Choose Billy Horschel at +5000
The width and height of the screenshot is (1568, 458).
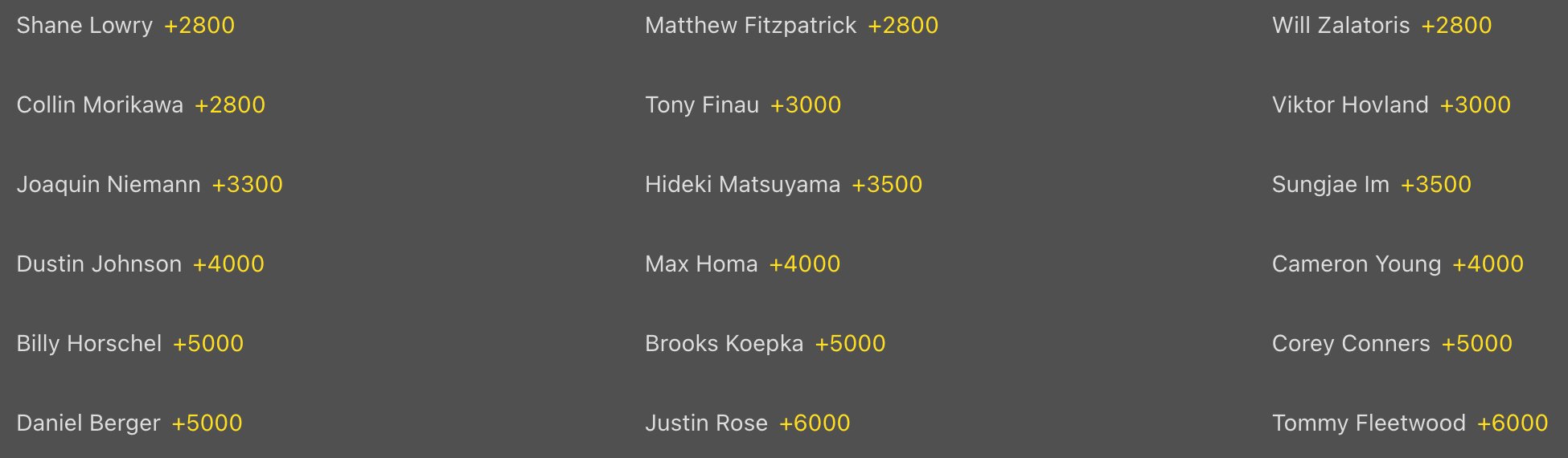[x=207, y=344]
